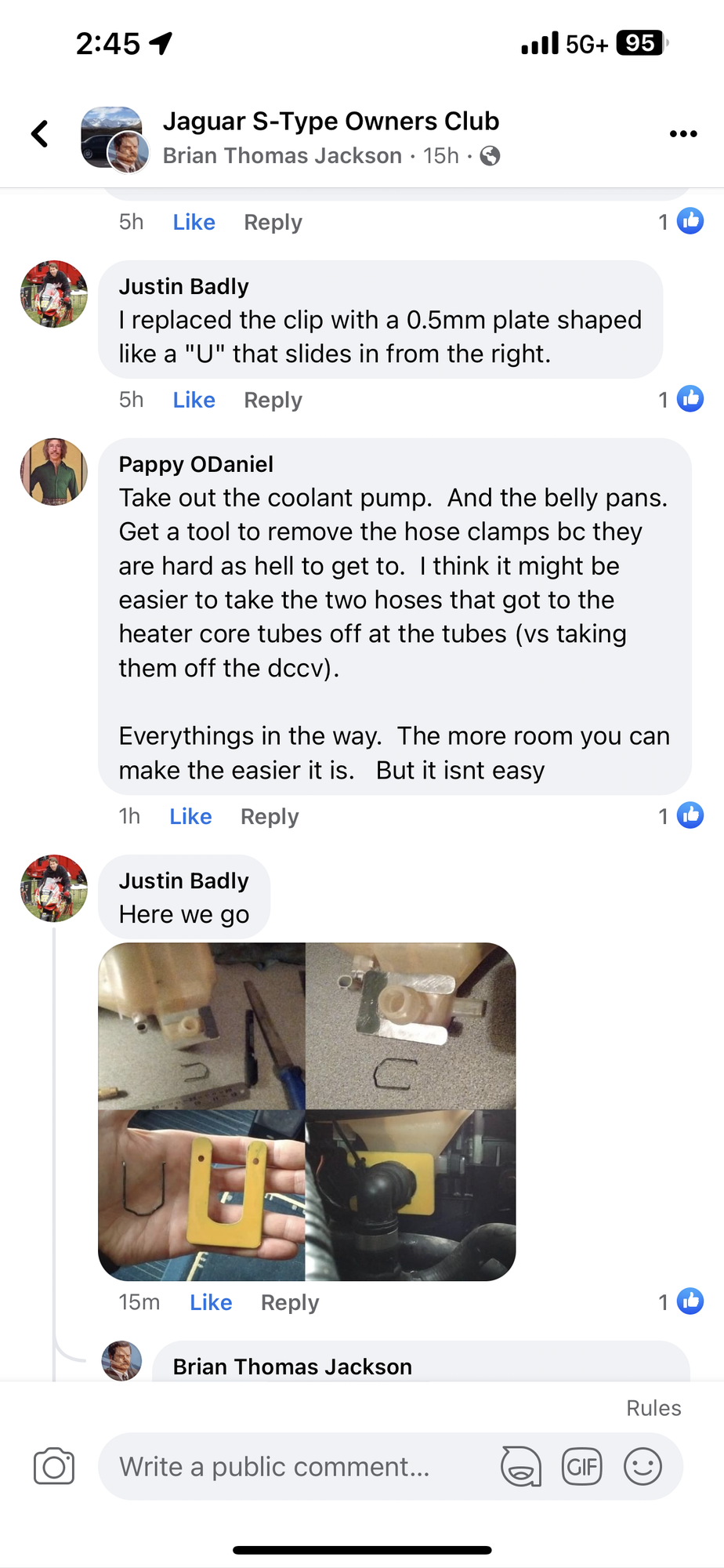Reply to Justin Badly's 0.5mm plate comment
724x1568 pixels.
point(273,400)
